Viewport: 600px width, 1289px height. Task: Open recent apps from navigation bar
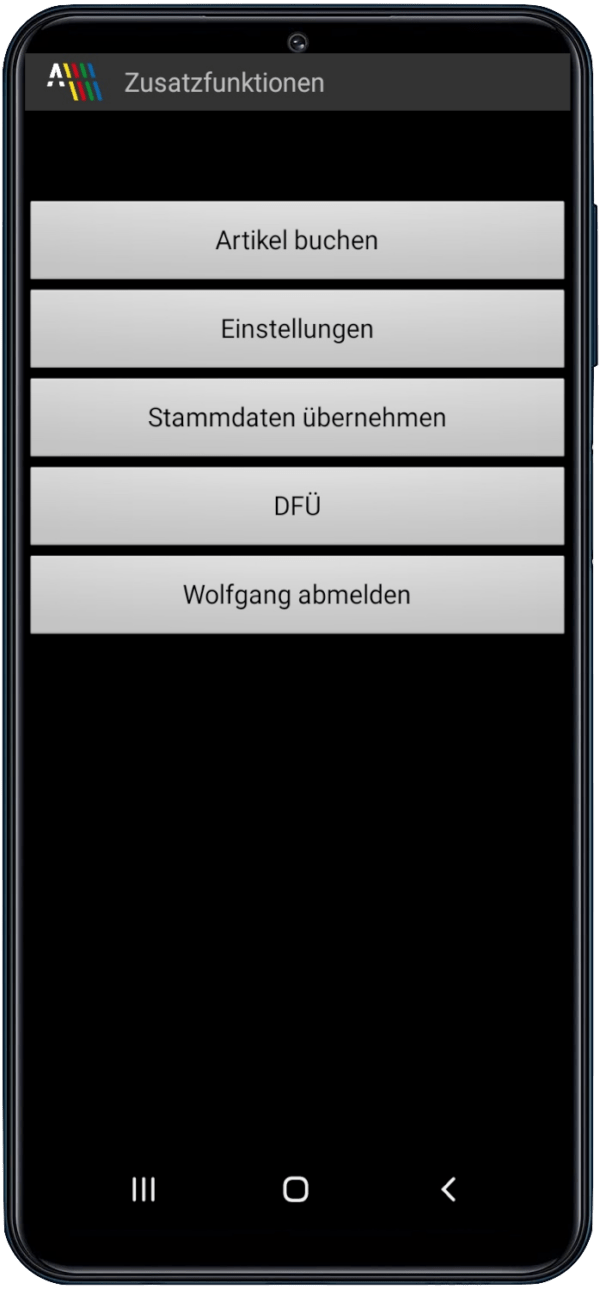144,1188
